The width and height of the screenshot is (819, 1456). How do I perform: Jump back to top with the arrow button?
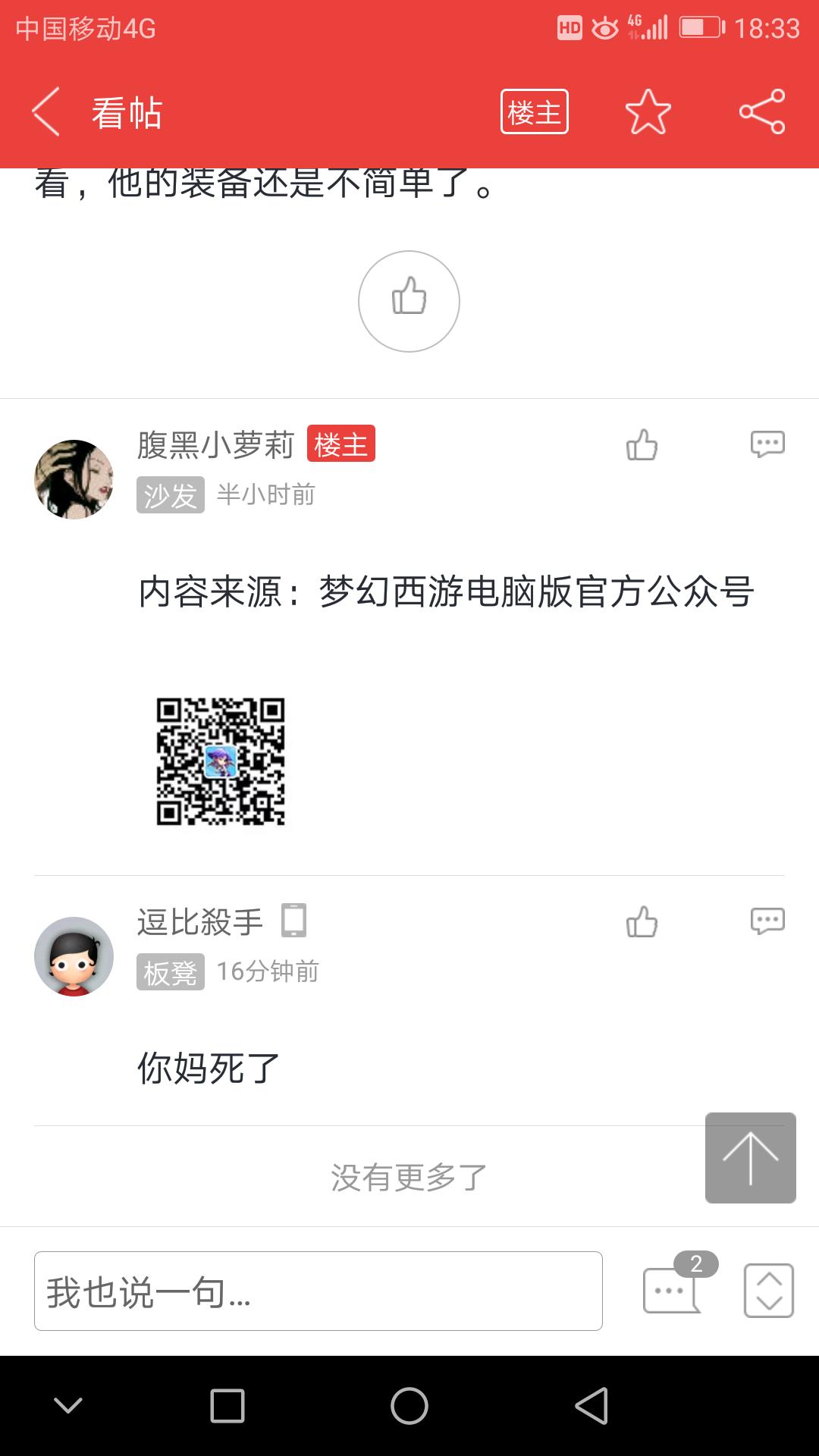[750, 1157]
